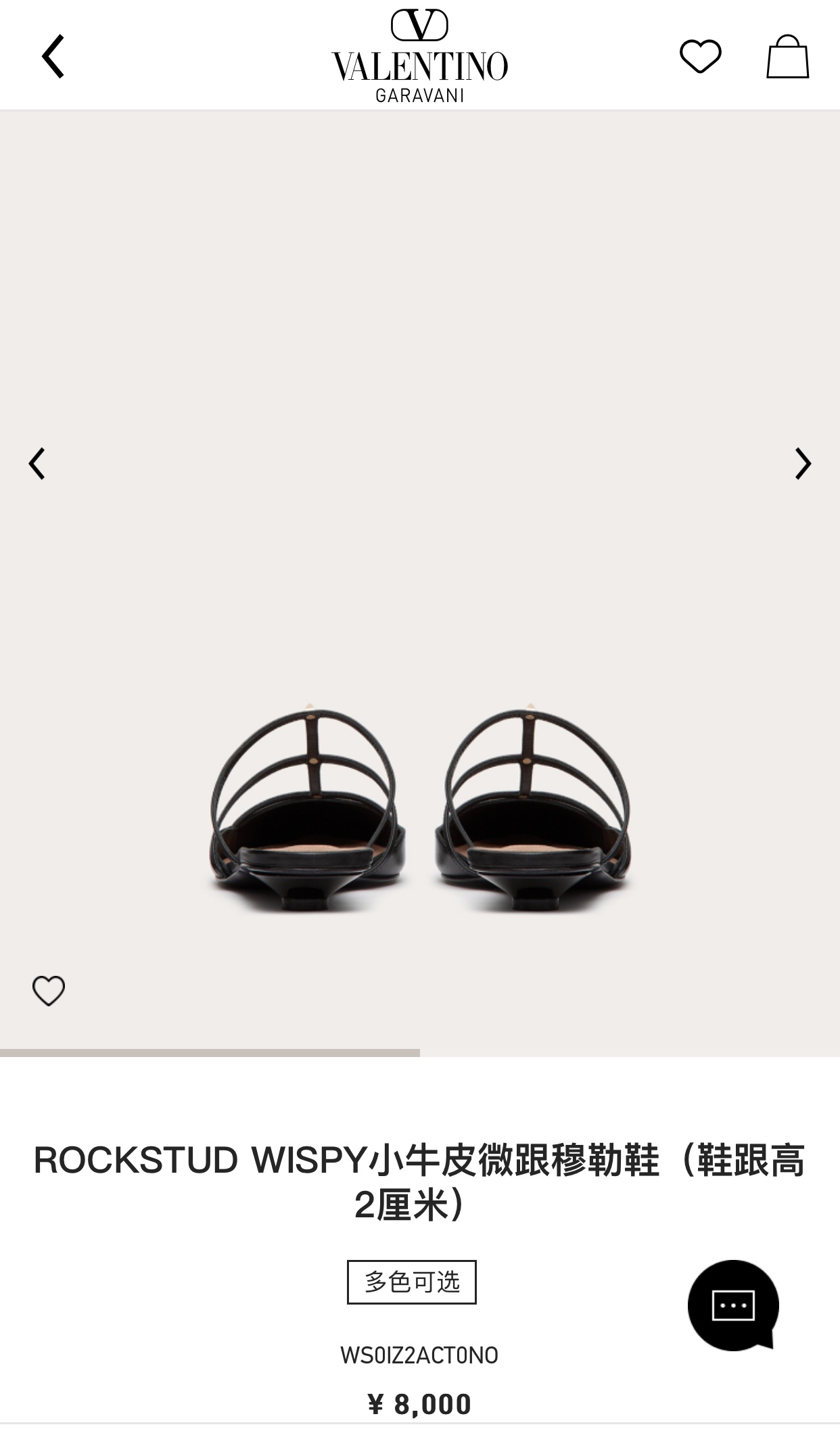Add this mule to the wishlist
Viewport: 840px width, 1429px height.
pos(49,991)
